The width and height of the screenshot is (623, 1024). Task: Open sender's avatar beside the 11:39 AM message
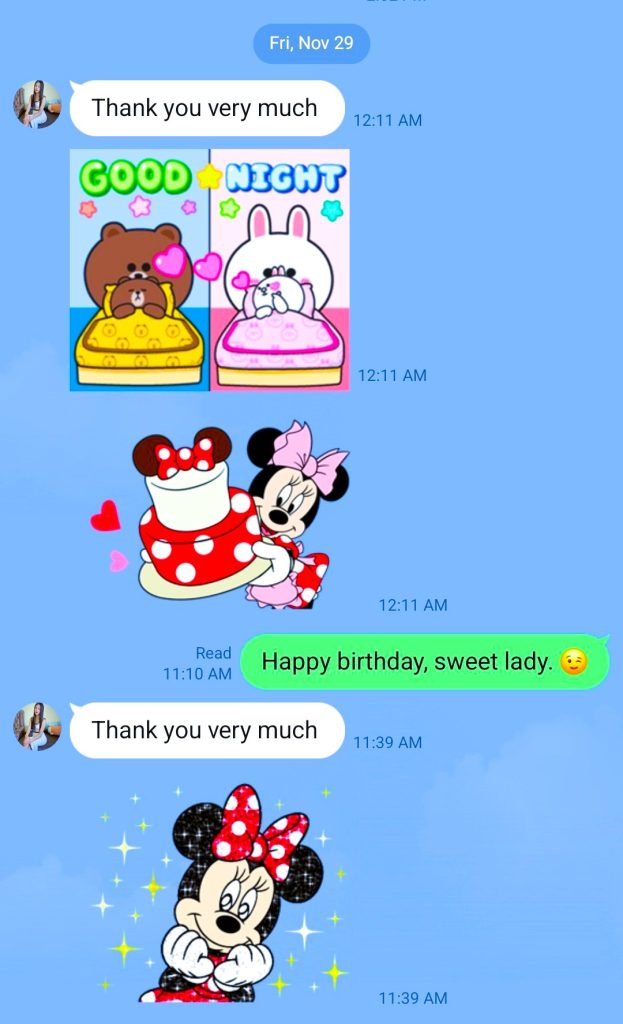37,726
